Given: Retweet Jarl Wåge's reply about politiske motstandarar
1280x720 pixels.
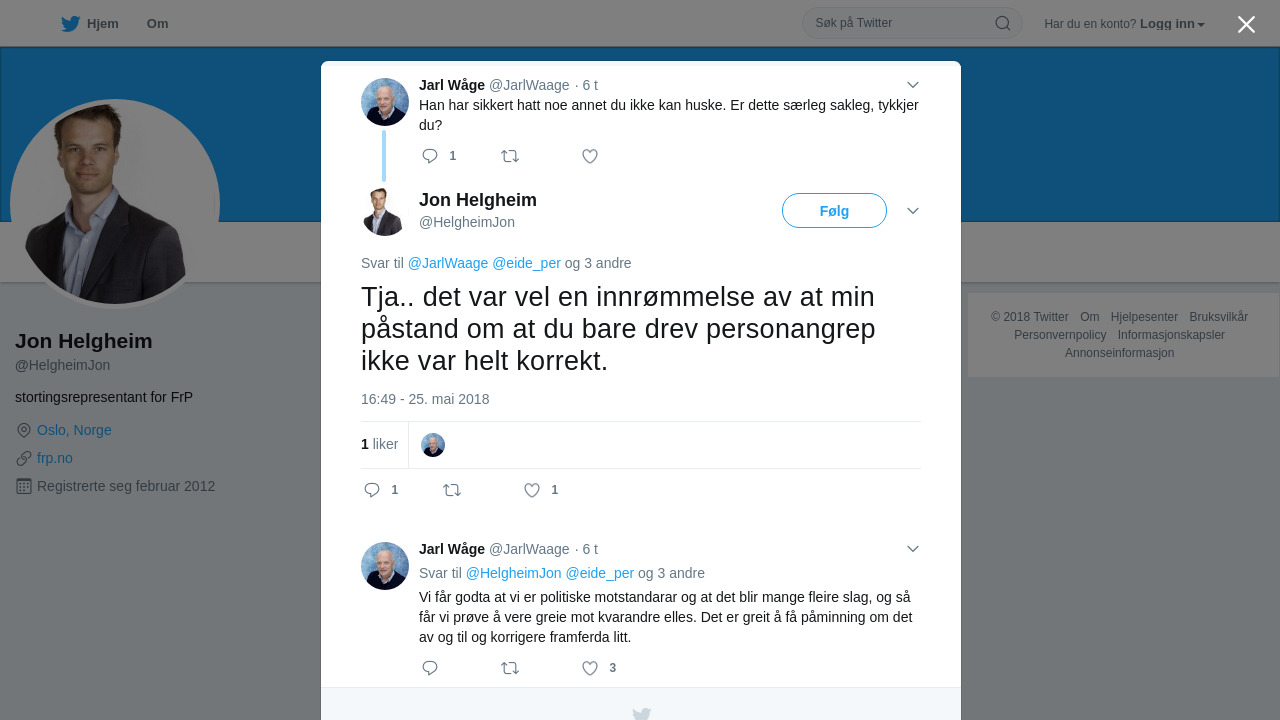Looking at the screenshot, I should (510, 668).
